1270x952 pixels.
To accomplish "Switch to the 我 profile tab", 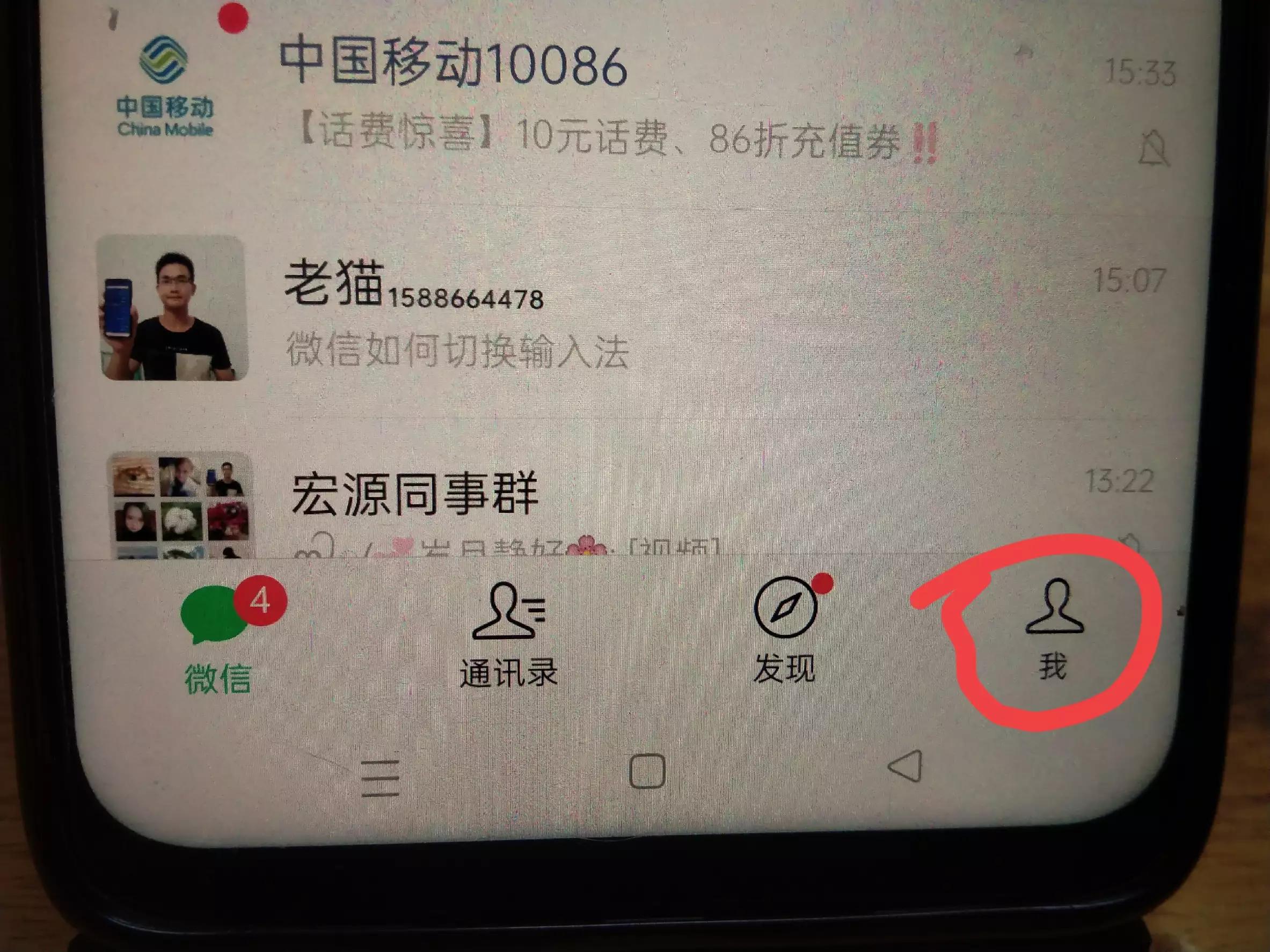I will 1054,628.
